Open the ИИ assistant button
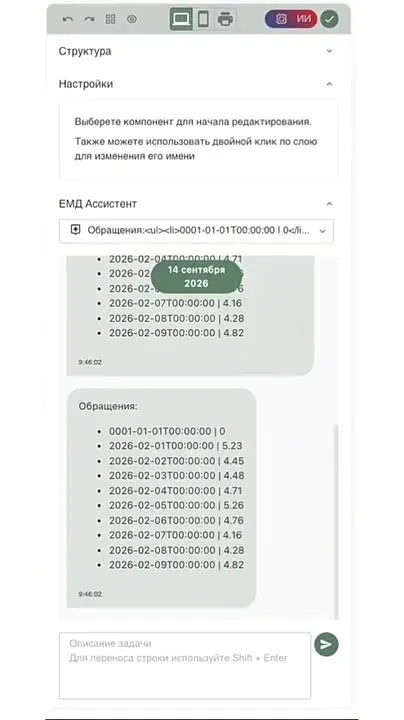This screenshot has width=404, height=720. (291, 19)
